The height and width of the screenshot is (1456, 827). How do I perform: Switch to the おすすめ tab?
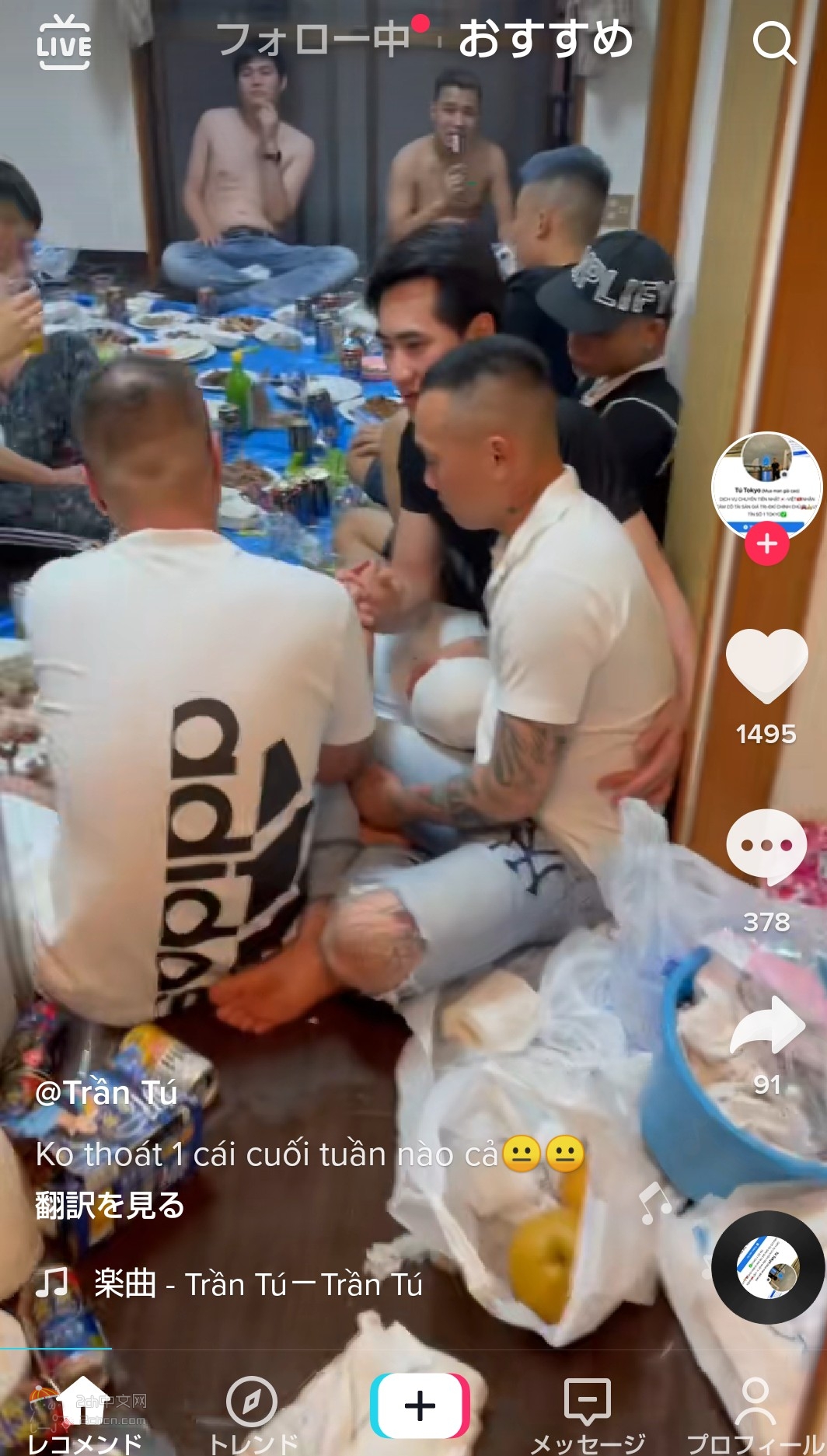pos(546,39)
